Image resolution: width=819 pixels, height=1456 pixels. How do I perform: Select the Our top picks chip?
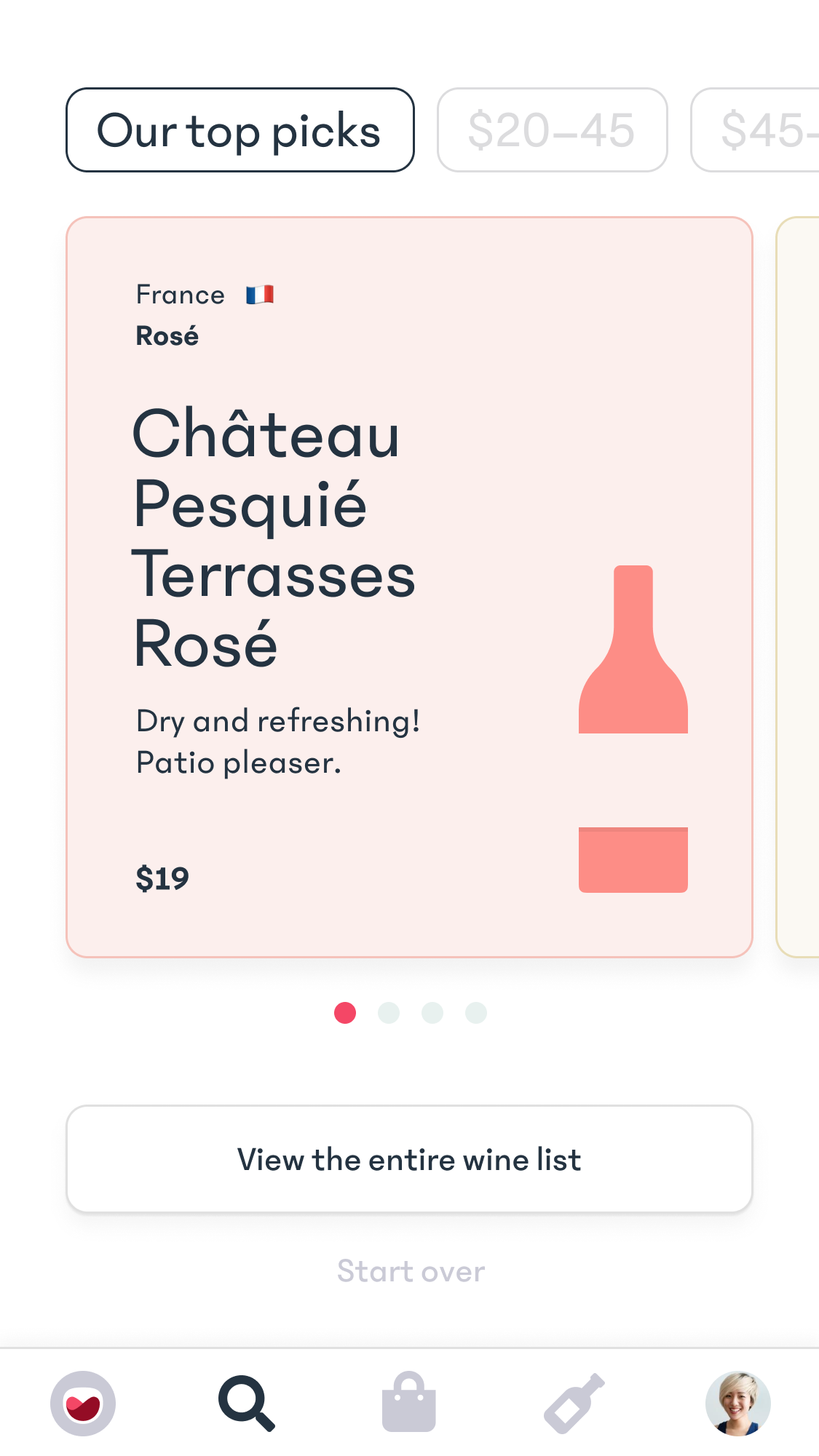coord(240,130)
